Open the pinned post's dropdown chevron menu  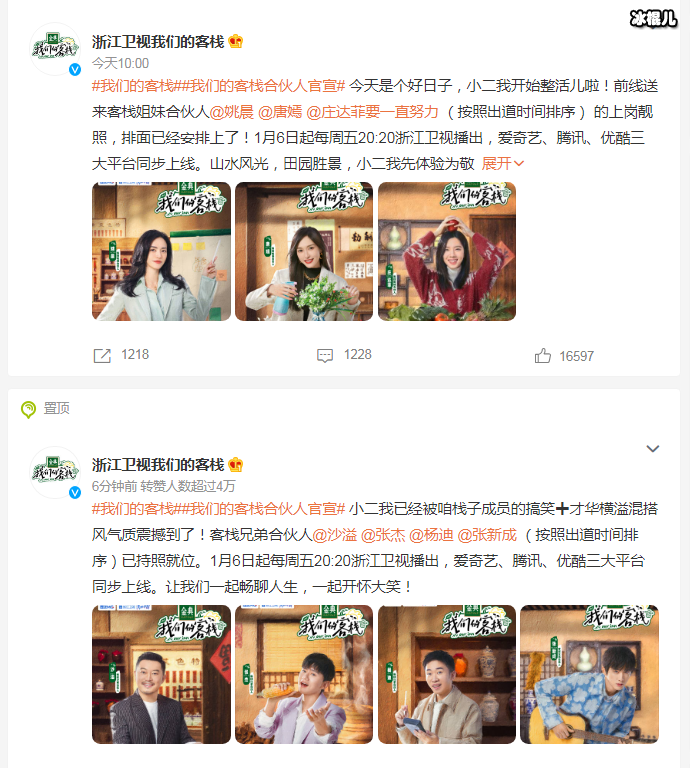click(653, 449)
